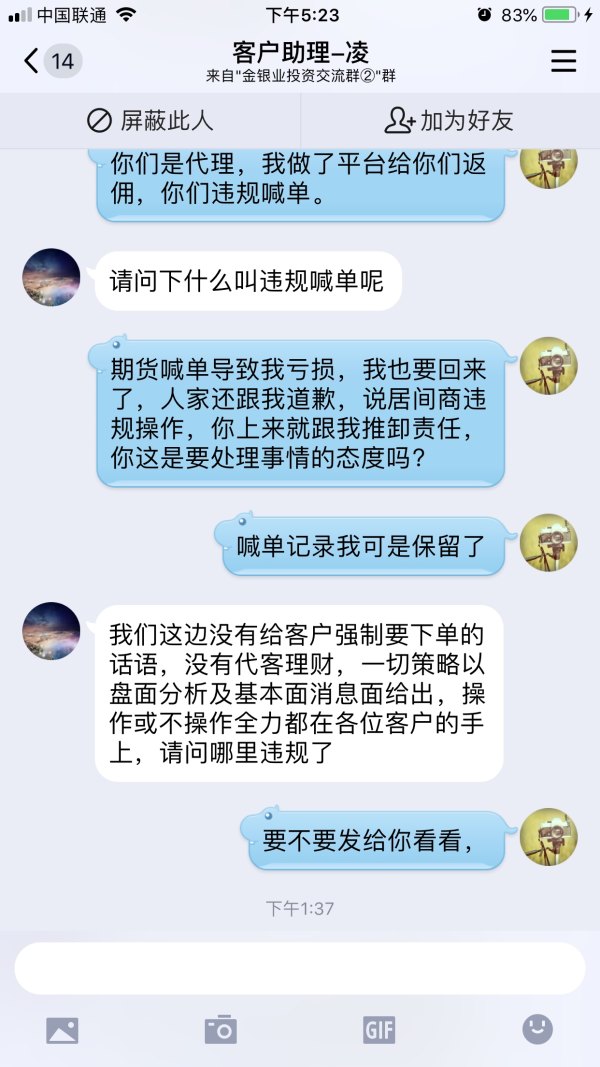This screenshot has height=1067, width=600.
Task: Launch the camera to take a photo
Action: (x=220, y=1029)
